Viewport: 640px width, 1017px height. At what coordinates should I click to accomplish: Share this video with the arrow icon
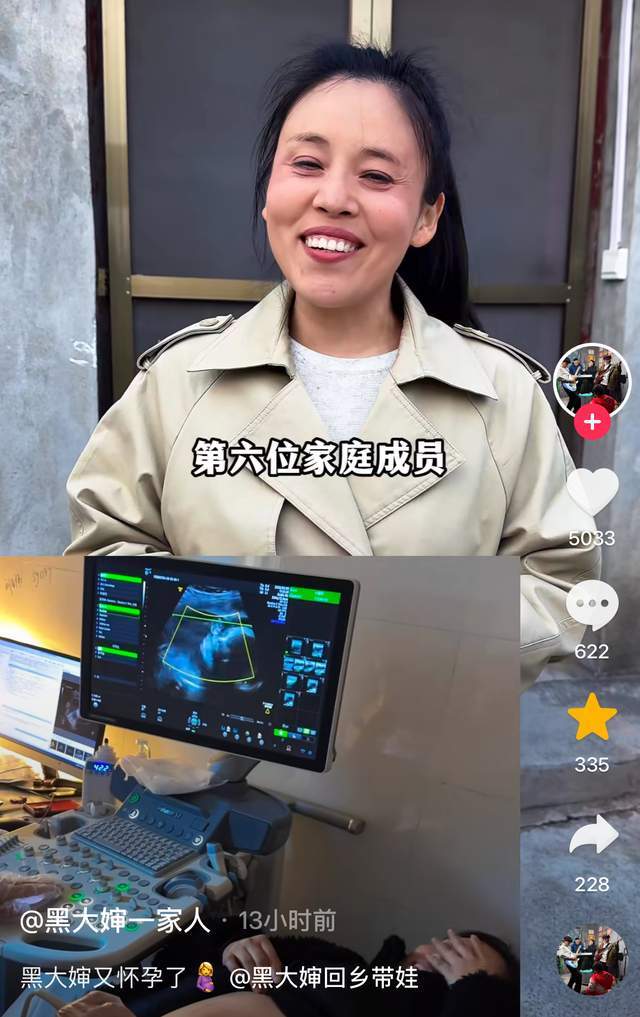point(593,836)
